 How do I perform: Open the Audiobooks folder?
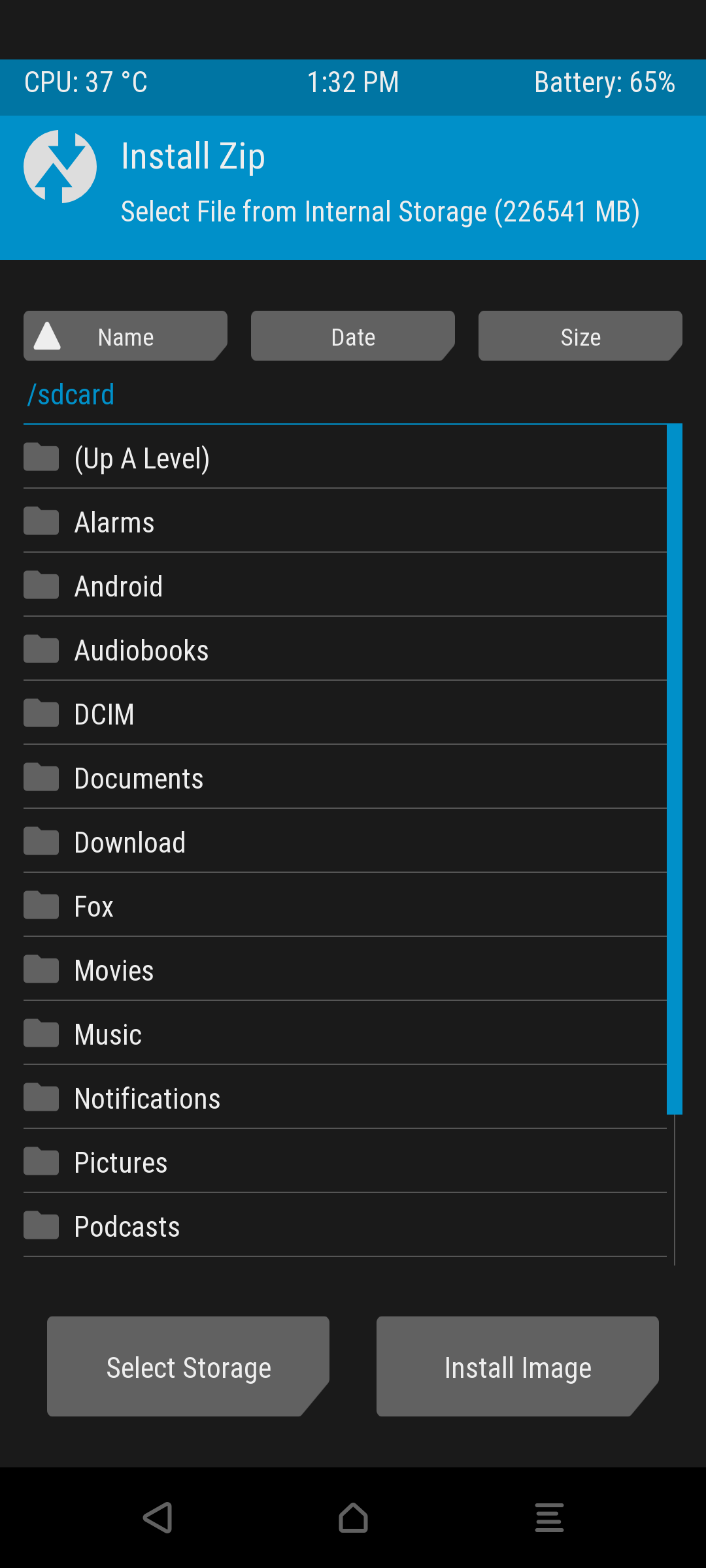[x=345, y=649]
